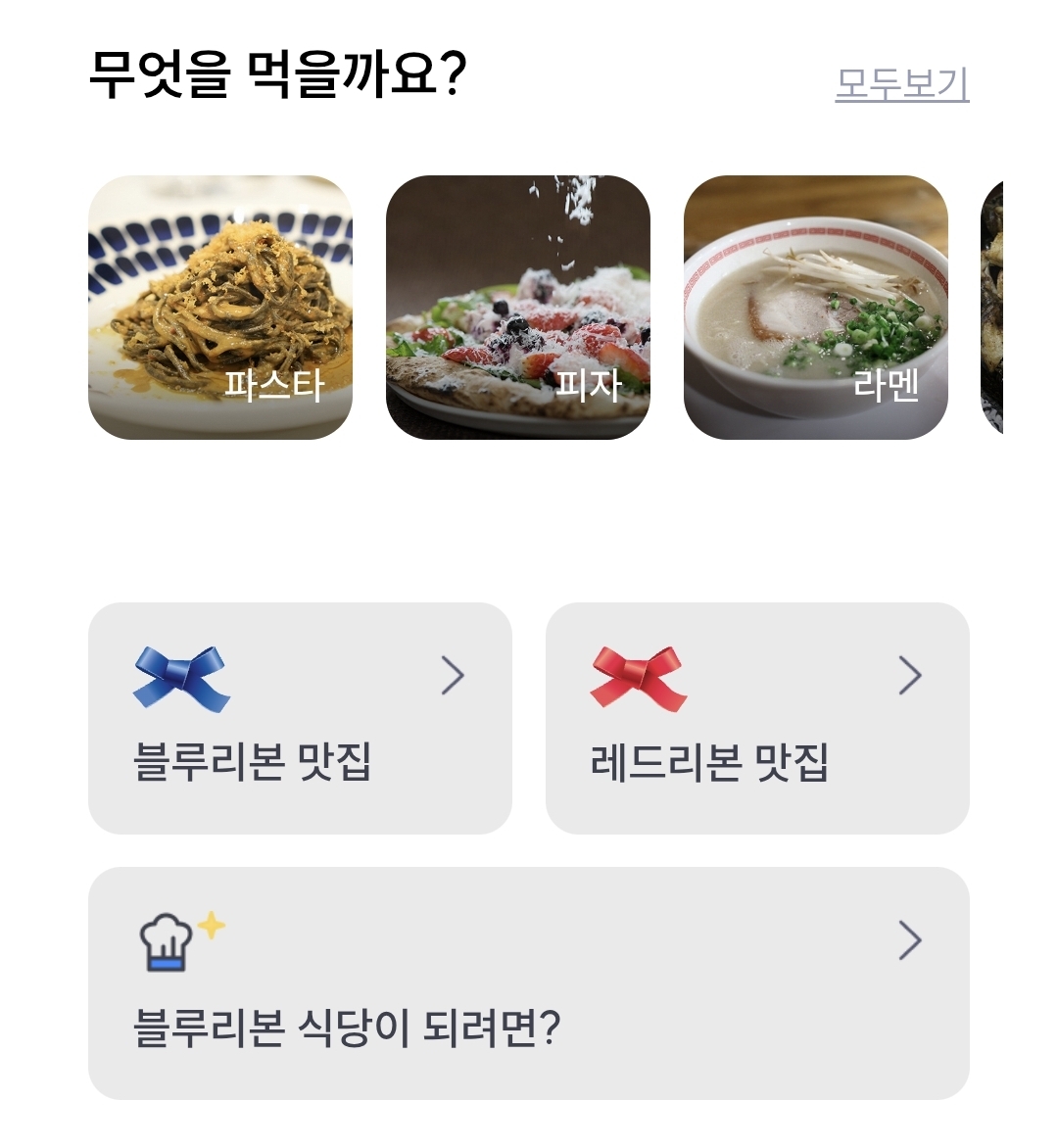
Task: Choose the 피자 category tile
Action: (518, 308)
